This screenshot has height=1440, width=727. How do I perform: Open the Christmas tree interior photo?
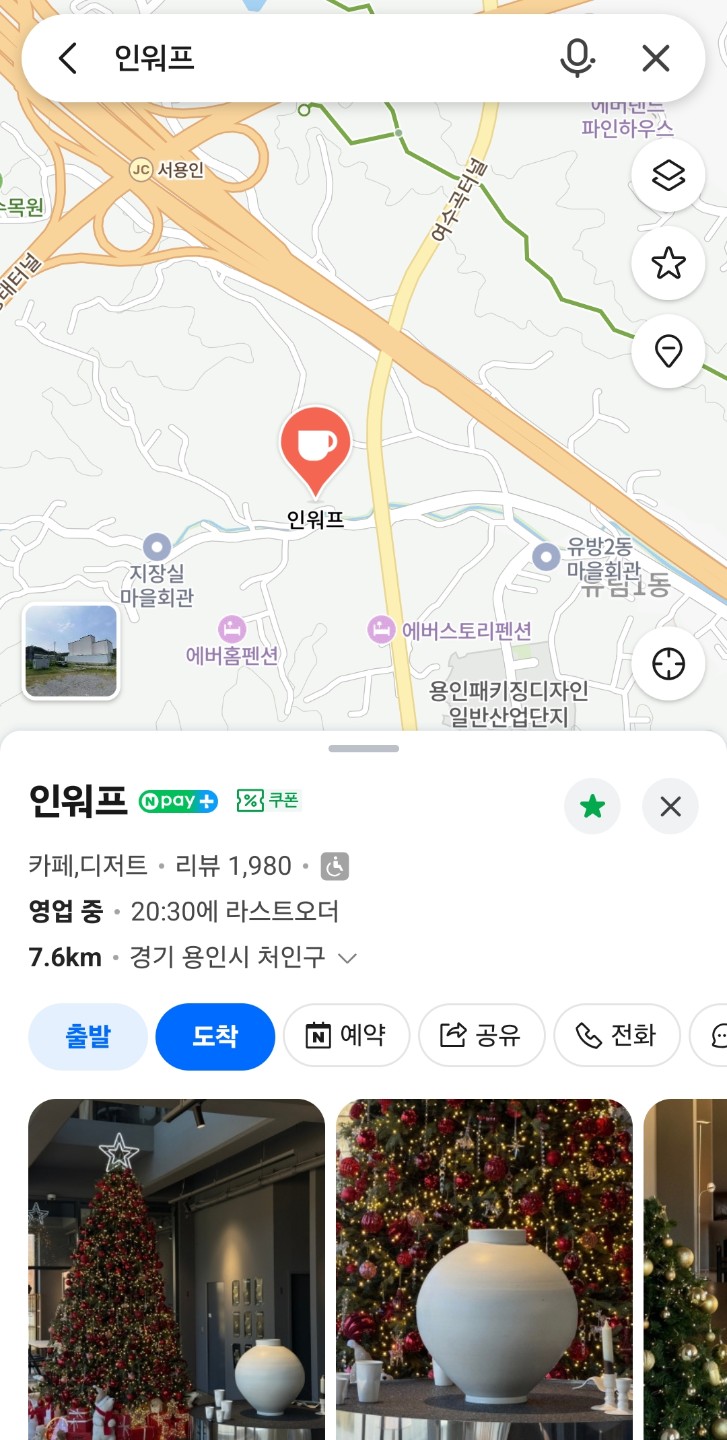176,1268
